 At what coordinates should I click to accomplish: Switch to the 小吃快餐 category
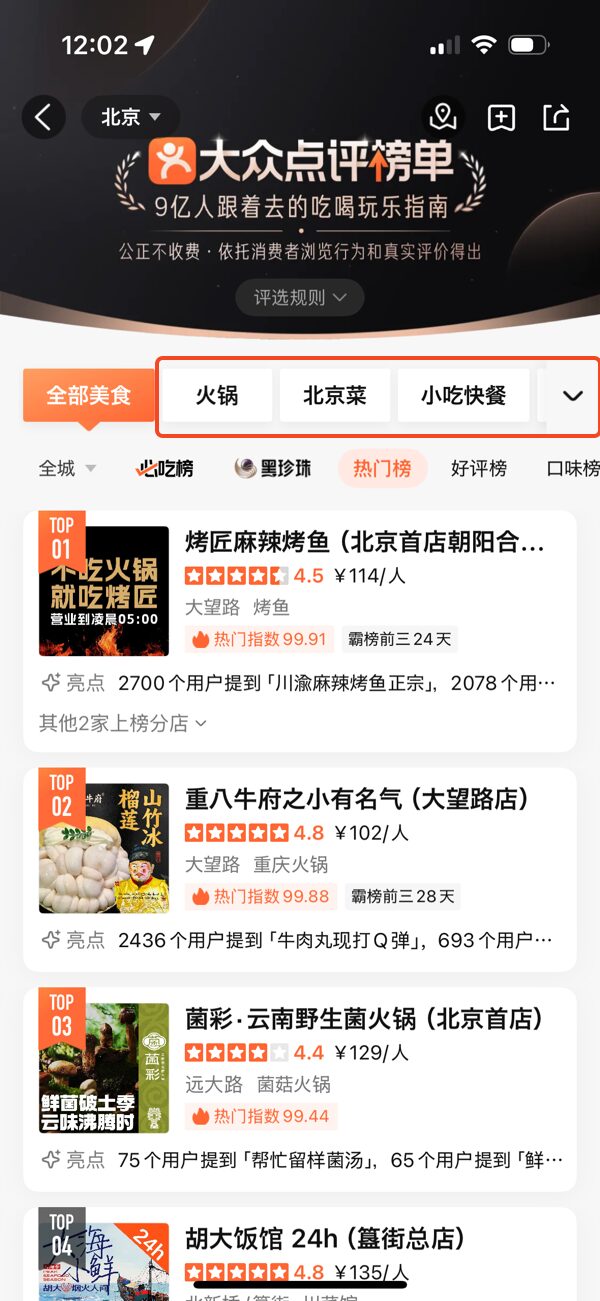[463, 395]
